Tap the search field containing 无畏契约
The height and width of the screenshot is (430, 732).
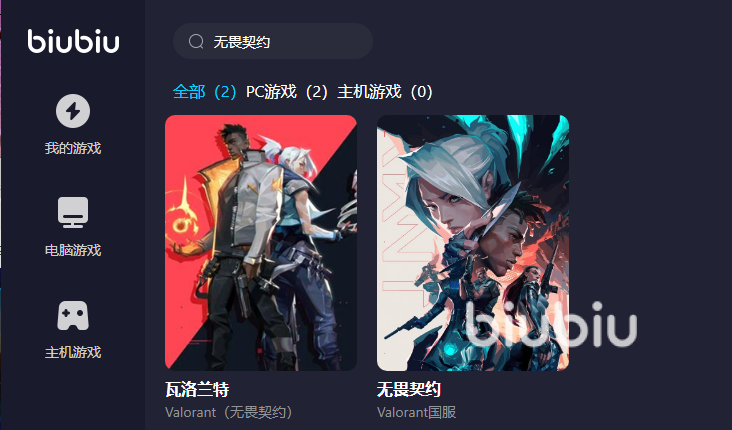(280, 42)
